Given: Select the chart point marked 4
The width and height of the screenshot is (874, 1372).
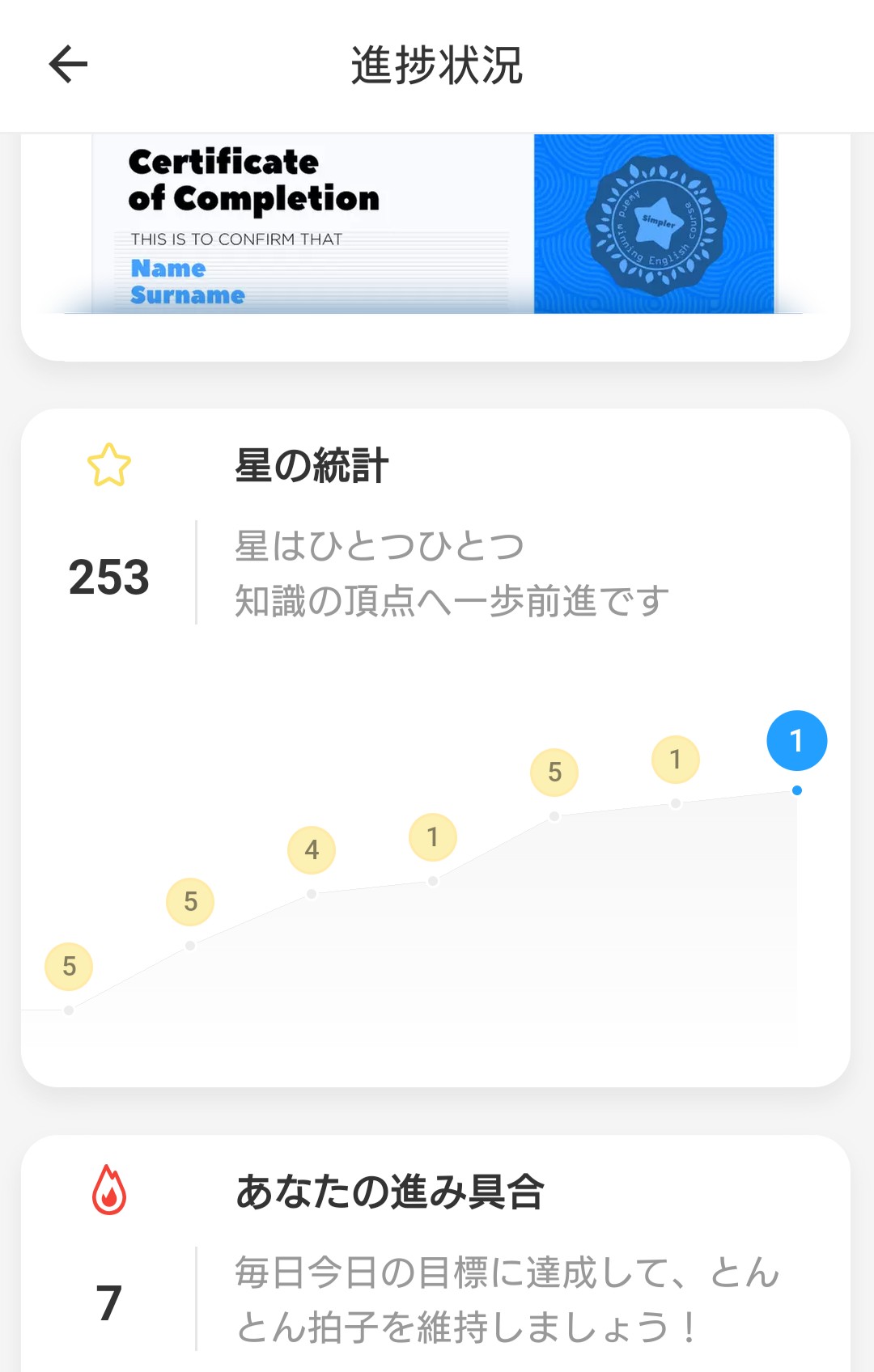Looking at the screenshot, I should (312, 850).
